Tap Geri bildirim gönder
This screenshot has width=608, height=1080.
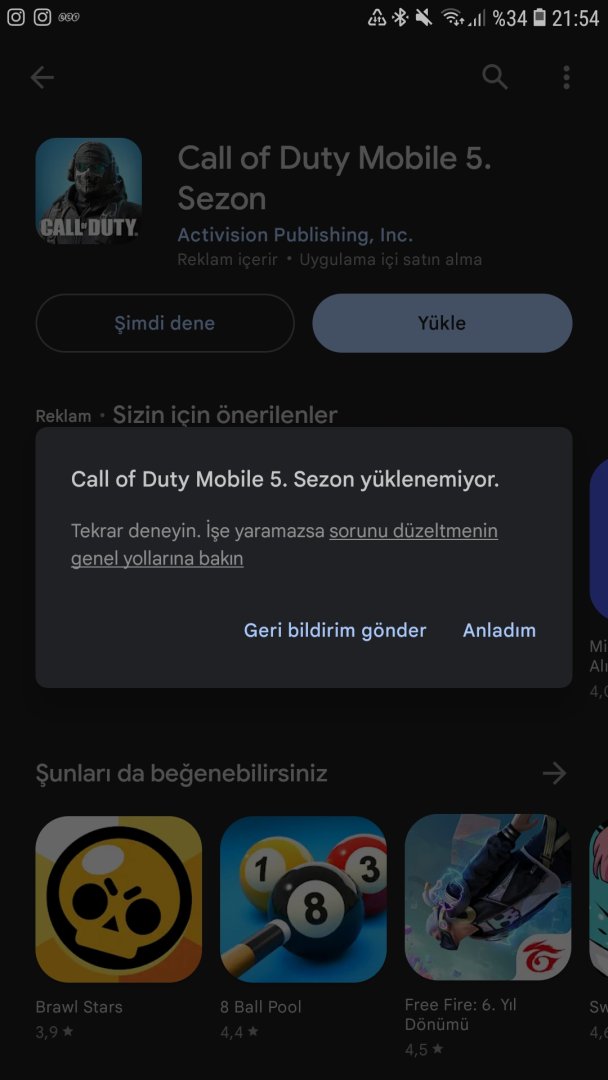335,630
